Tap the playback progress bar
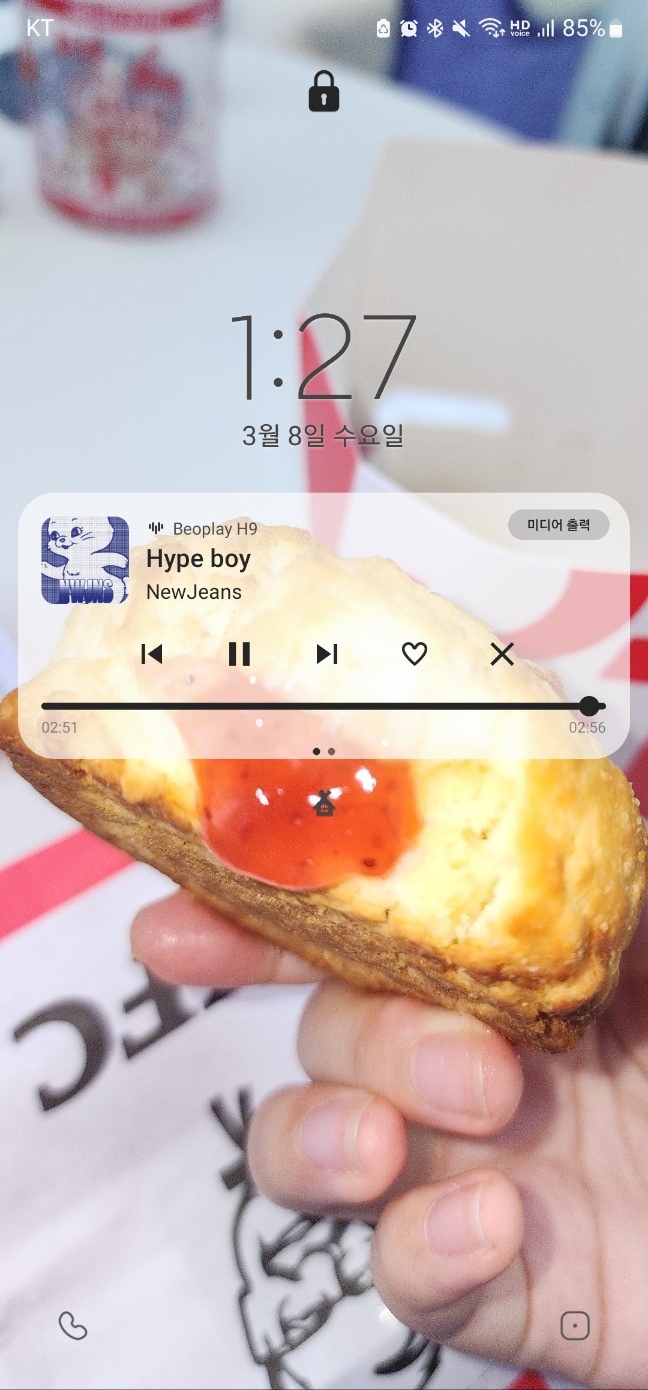 [320, 706]
